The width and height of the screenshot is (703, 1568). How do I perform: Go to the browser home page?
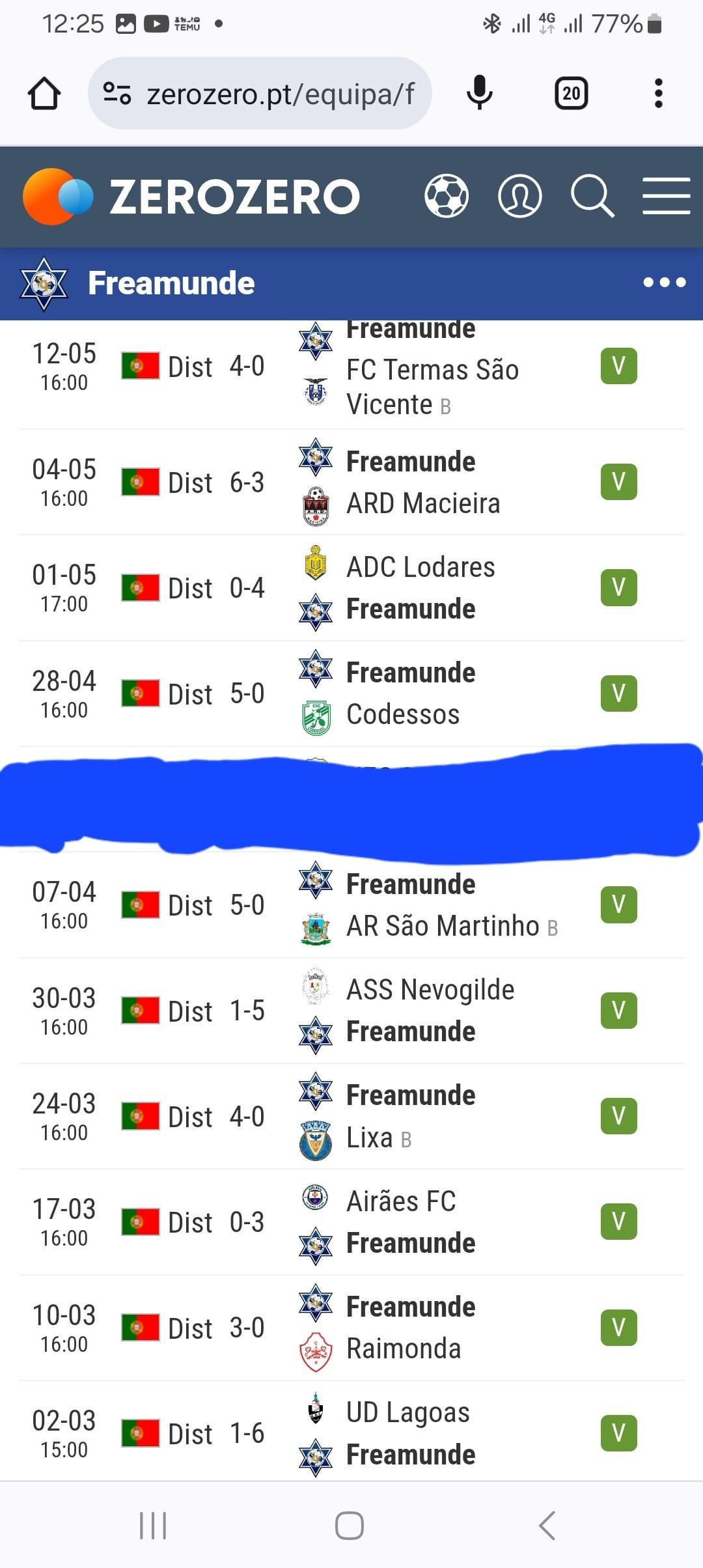tap(44, 94)
